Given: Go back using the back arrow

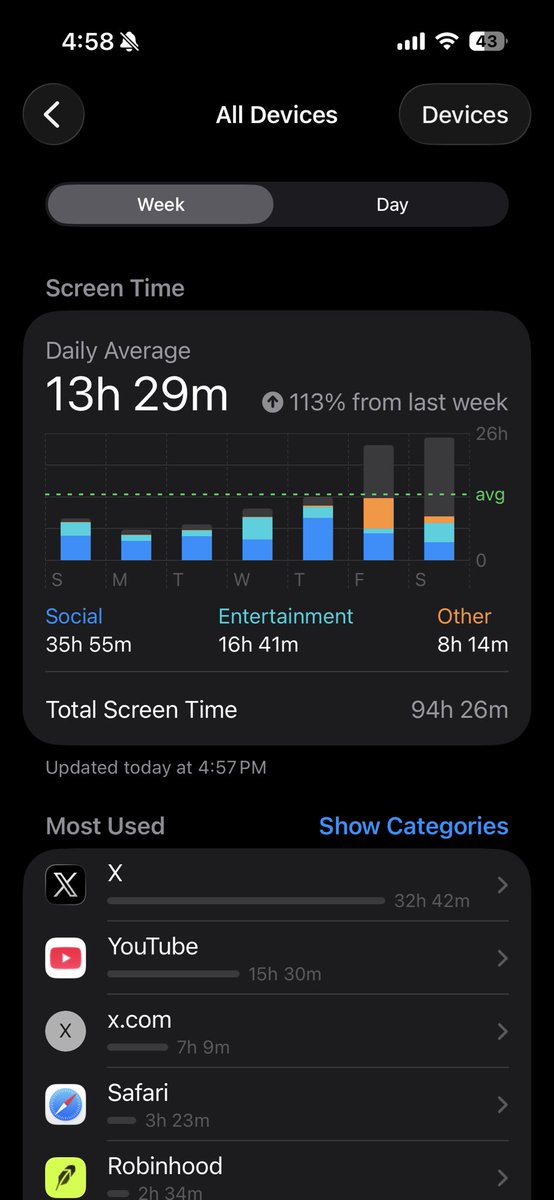Looking at the screenshot, I should pos(53,115).
